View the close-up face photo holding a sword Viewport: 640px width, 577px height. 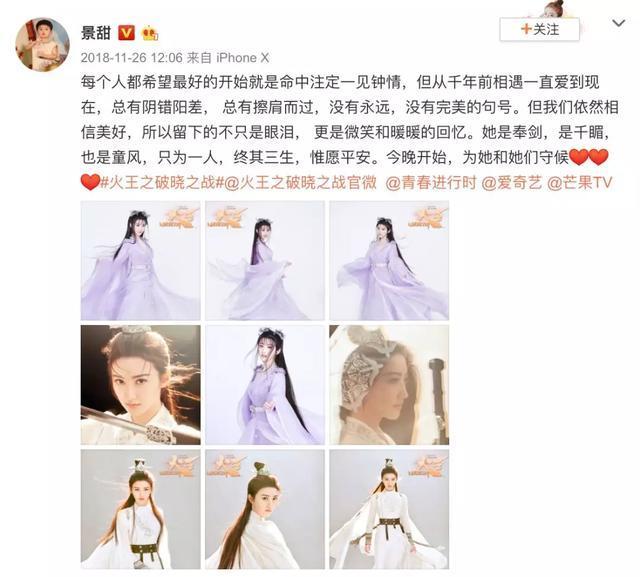pyautogui.click(x=140, y=384)
